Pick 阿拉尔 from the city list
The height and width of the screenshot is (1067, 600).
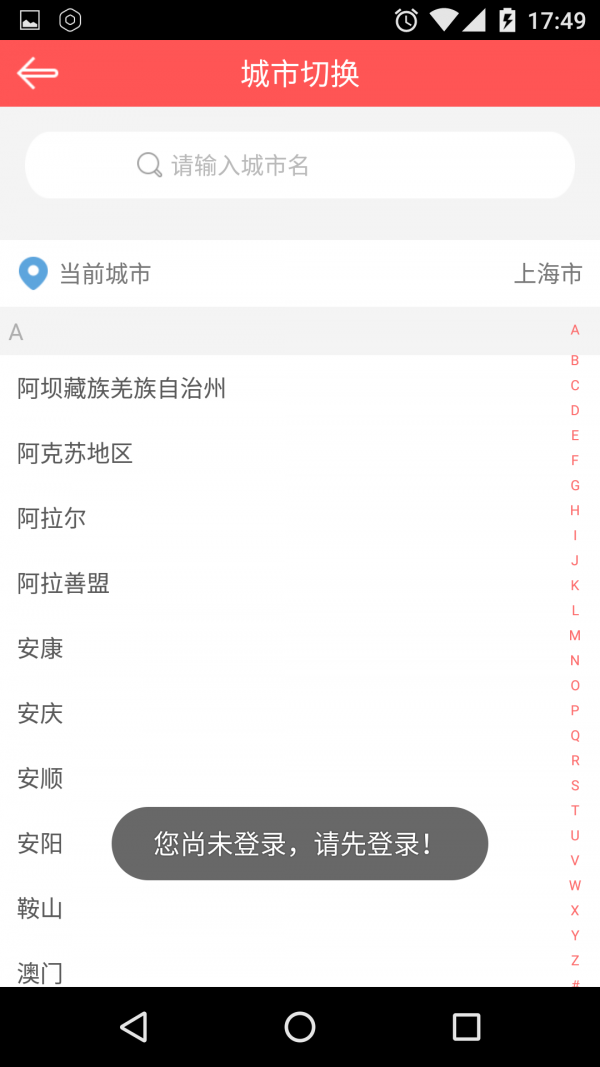tap(52, 518)
